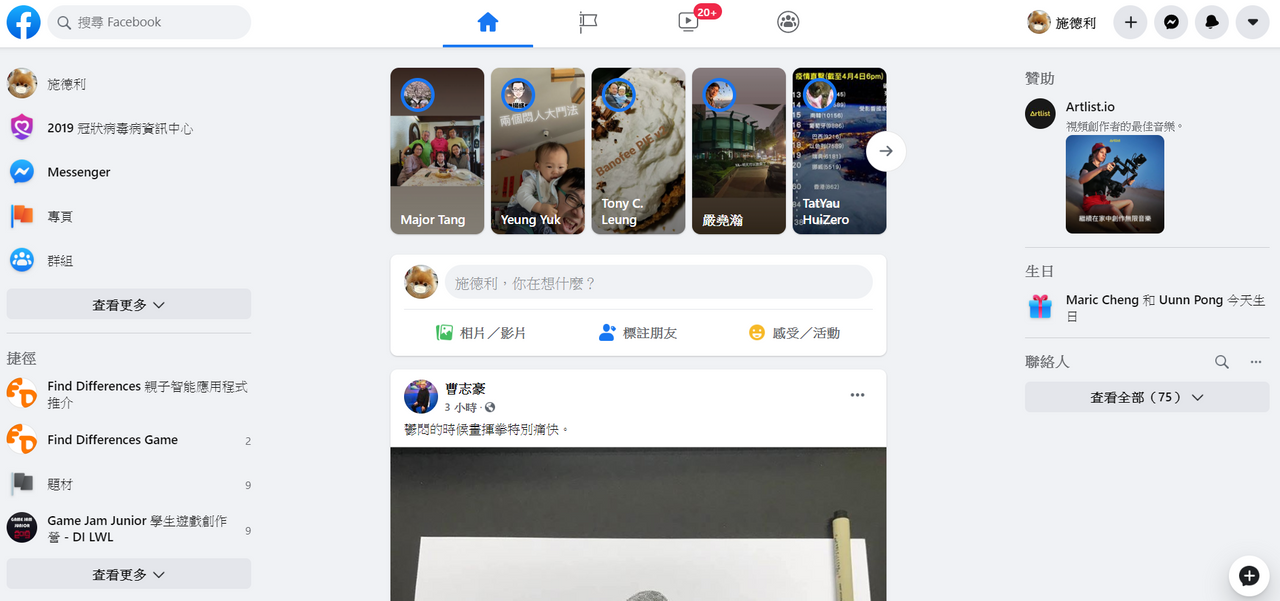1280x601 pixels.
Task: Open the Watch video tab
Action: point(688,22)
